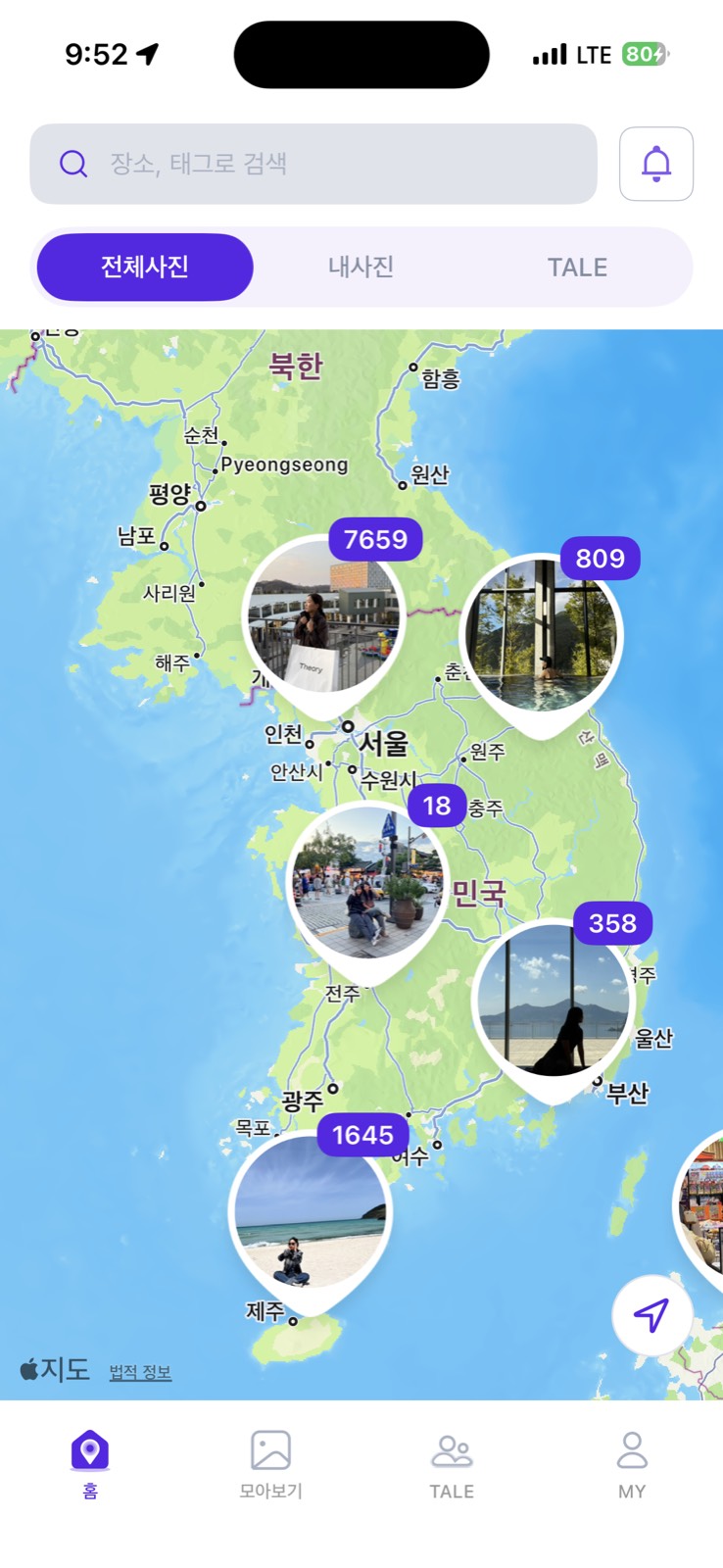Tap the location arrow button on the map
Screen dimensions: 723x1568
point(651,1316)
